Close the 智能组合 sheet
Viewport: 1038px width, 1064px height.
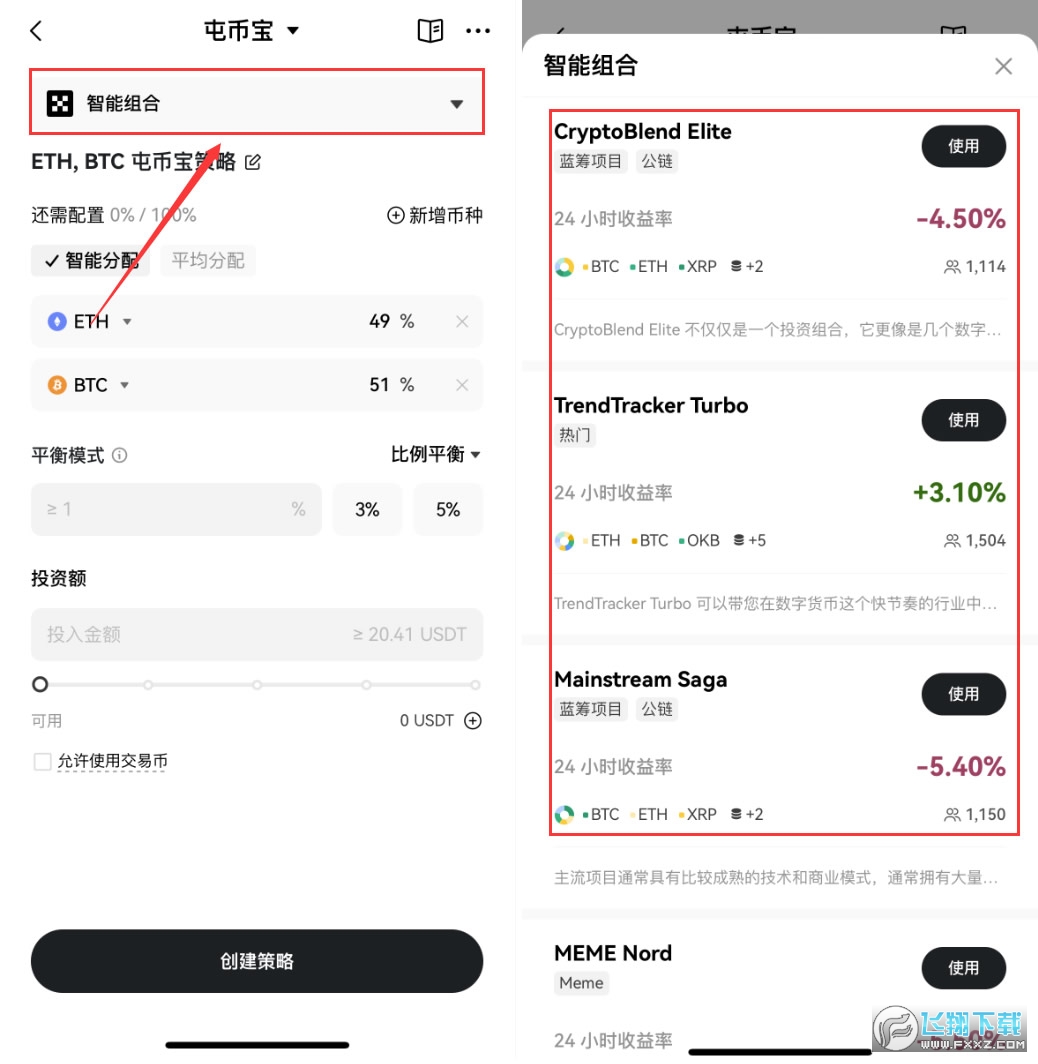point(1003,67)
